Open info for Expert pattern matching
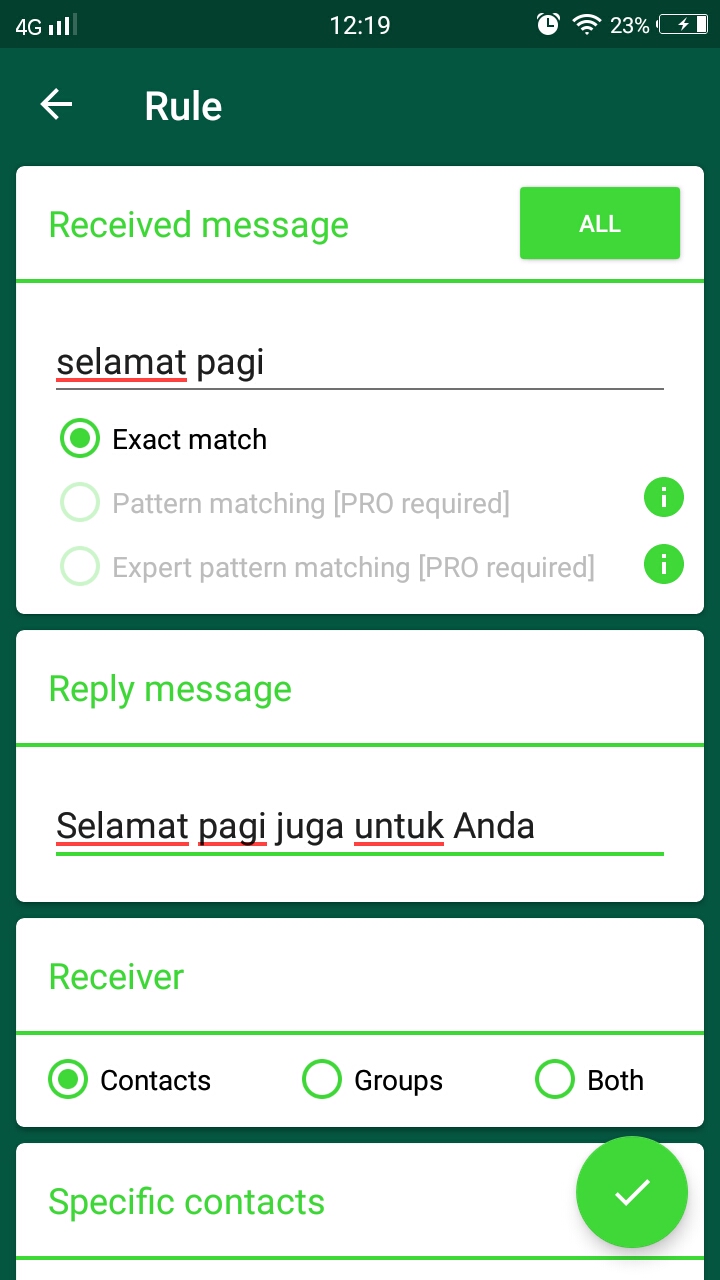This screenshot has height=1280, width=720. pyautogui.click(x=663, y=565)
